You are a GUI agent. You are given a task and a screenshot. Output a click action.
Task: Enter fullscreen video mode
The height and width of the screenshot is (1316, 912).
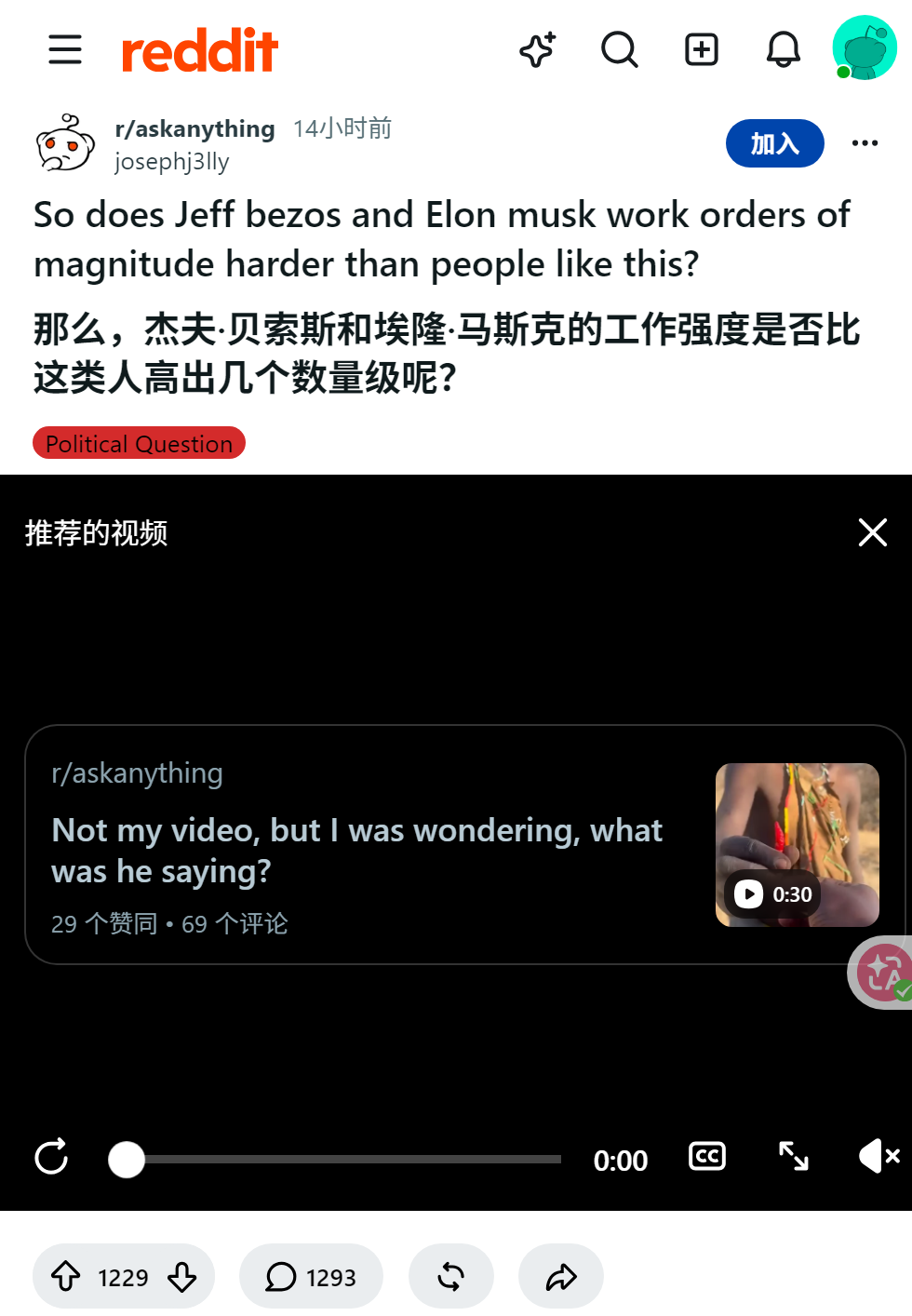[x=794, y=1156]
